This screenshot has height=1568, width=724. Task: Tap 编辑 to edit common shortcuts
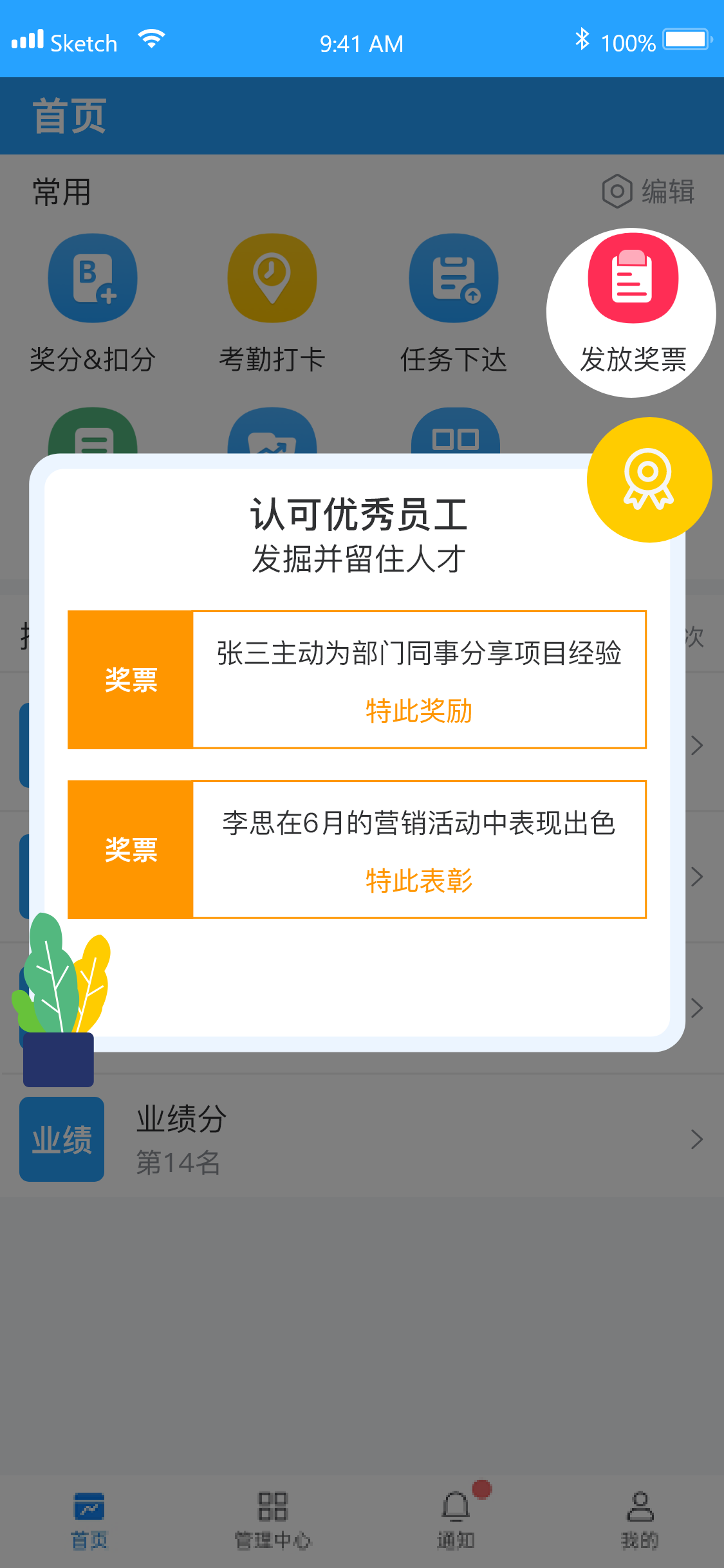[x=649, y=192]
